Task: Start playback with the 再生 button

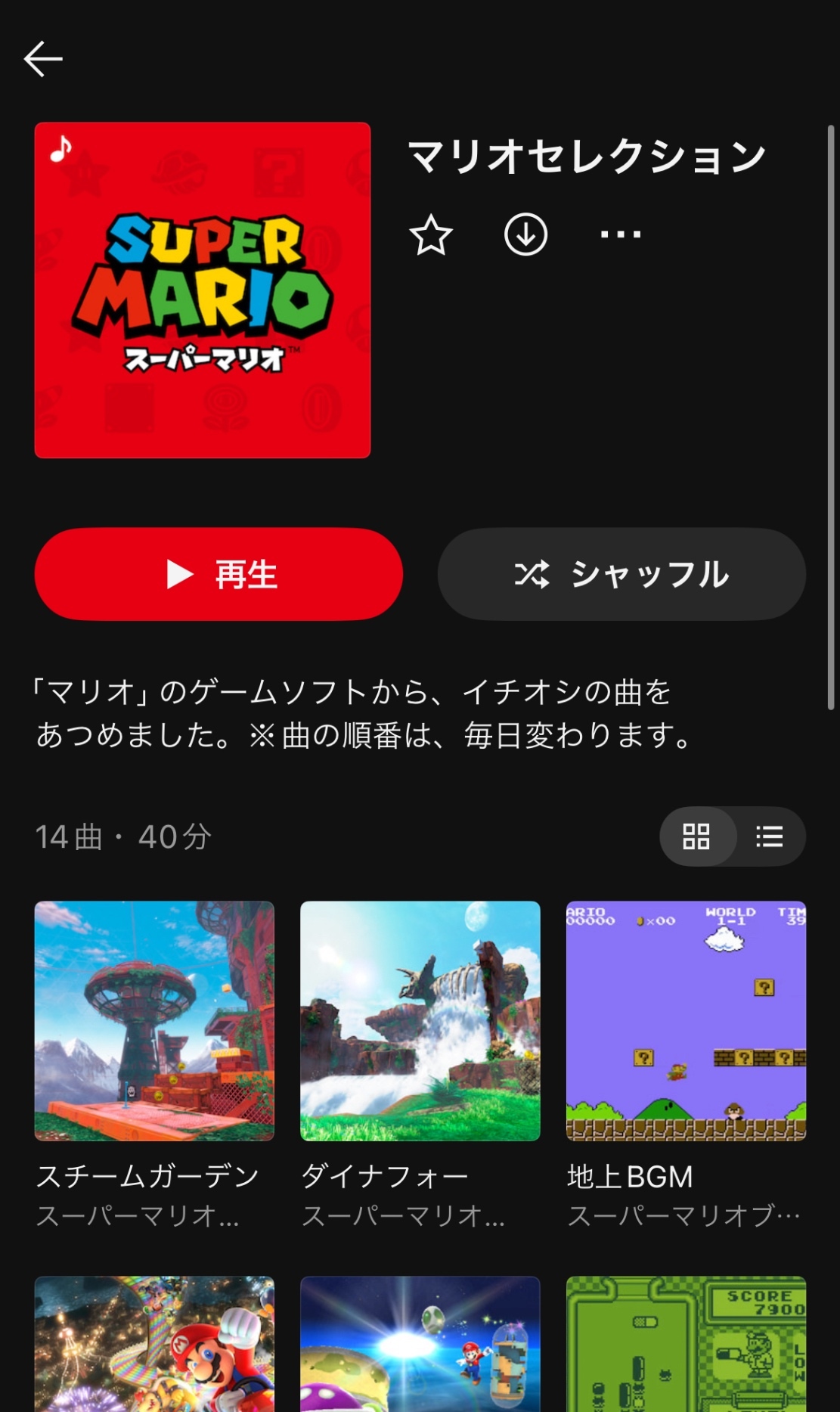Action: coord(219,574)
